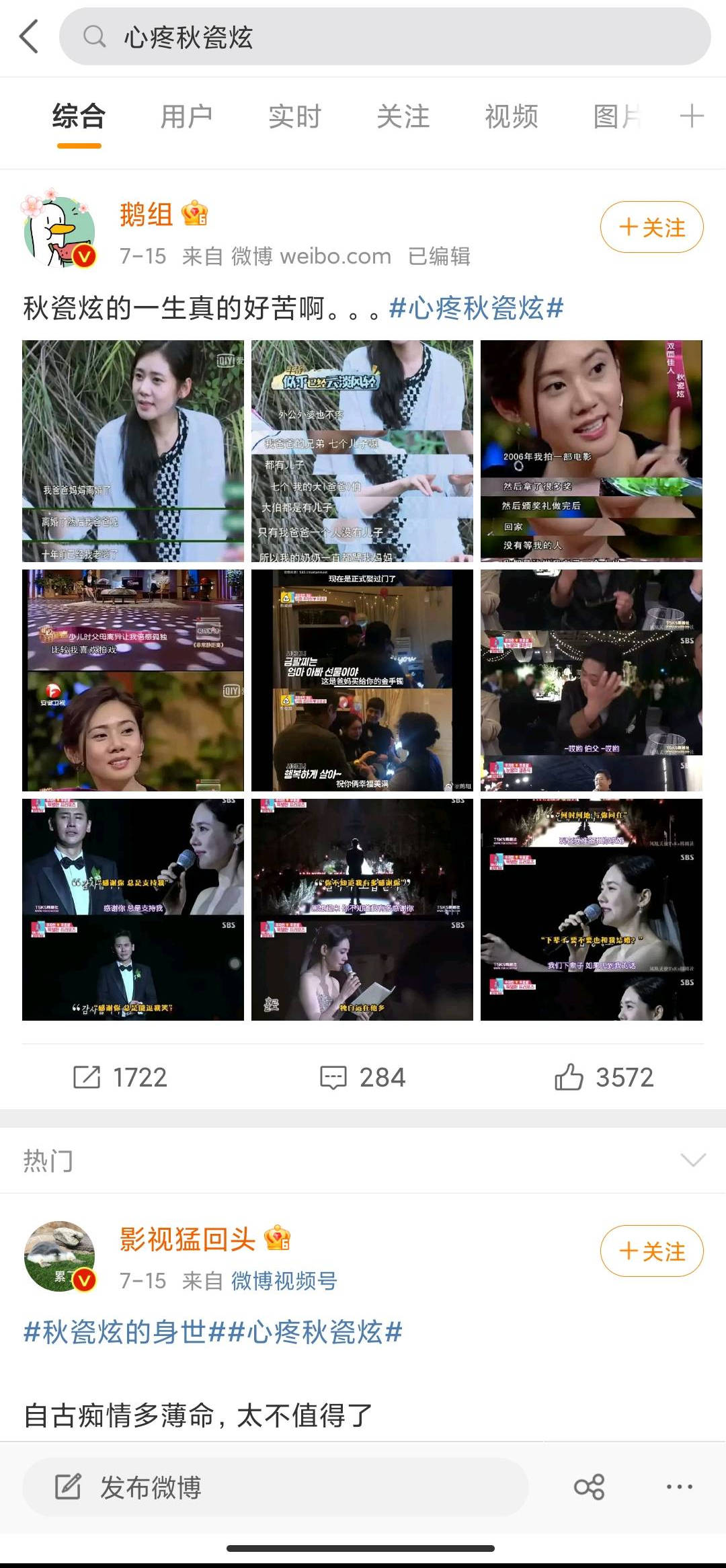Switch to the 用户 tab
726x1568 pixels.
186,117
